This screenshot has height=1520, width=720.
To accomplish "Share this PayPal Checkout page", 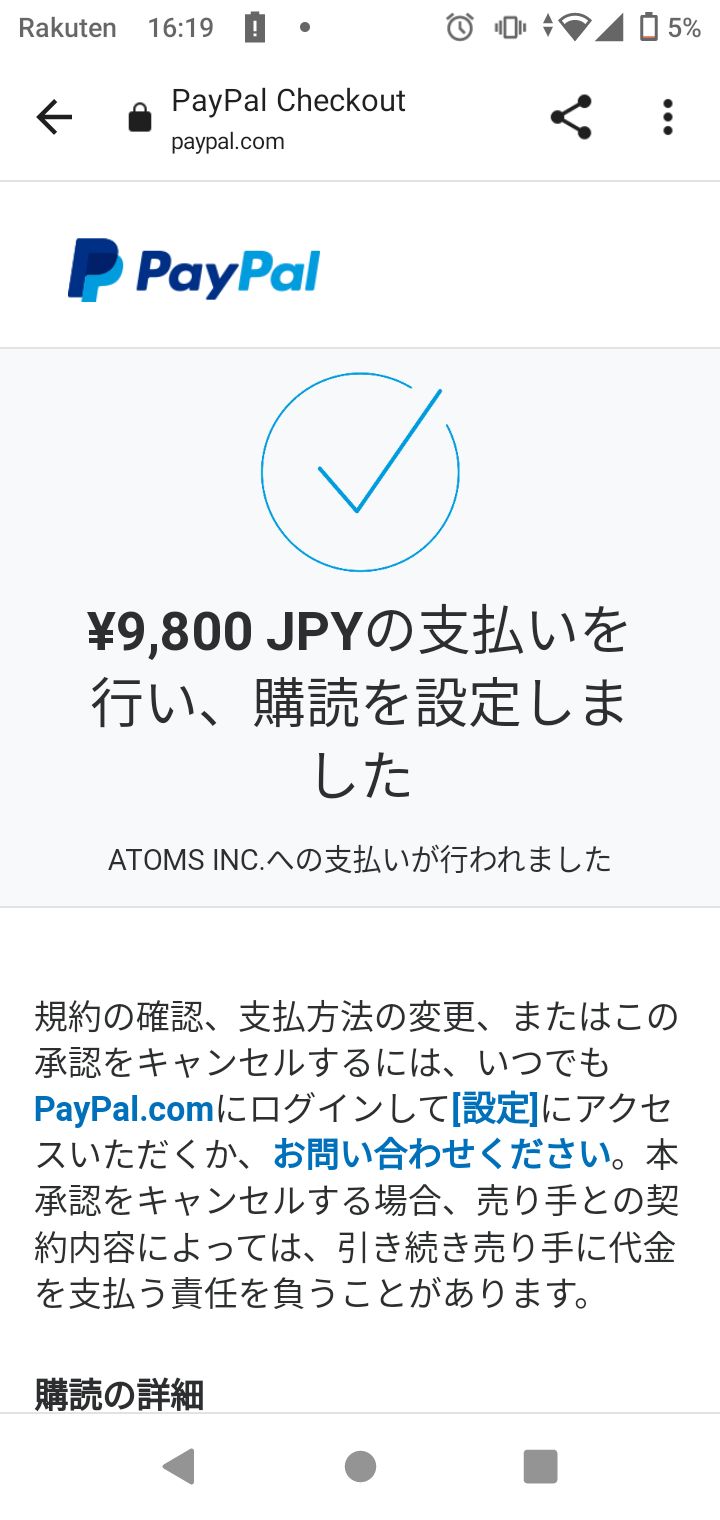I will [x=571, y=118].
